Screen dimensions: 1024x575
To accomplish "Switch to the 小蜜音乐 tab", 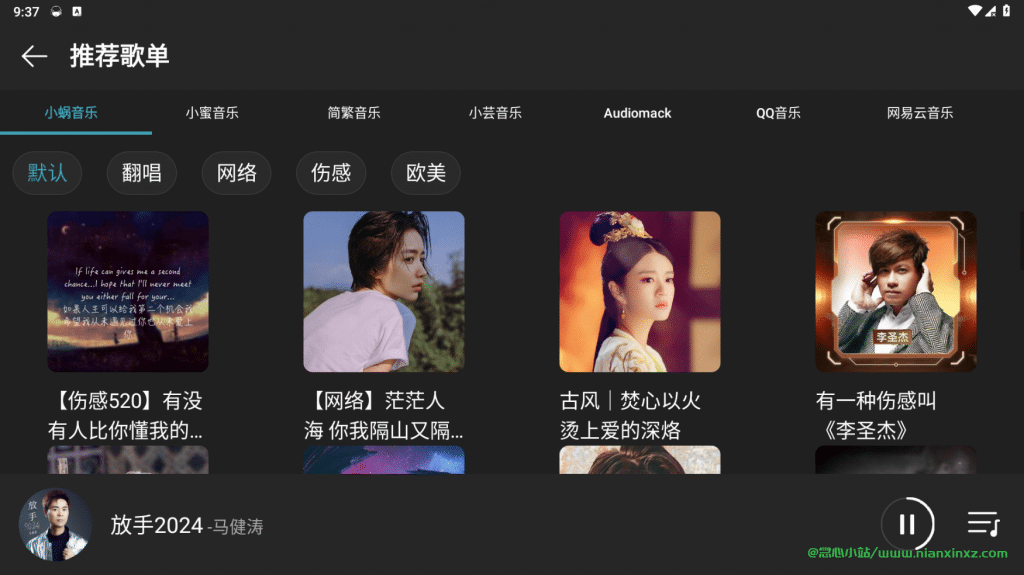I will [x=212, y=113].
